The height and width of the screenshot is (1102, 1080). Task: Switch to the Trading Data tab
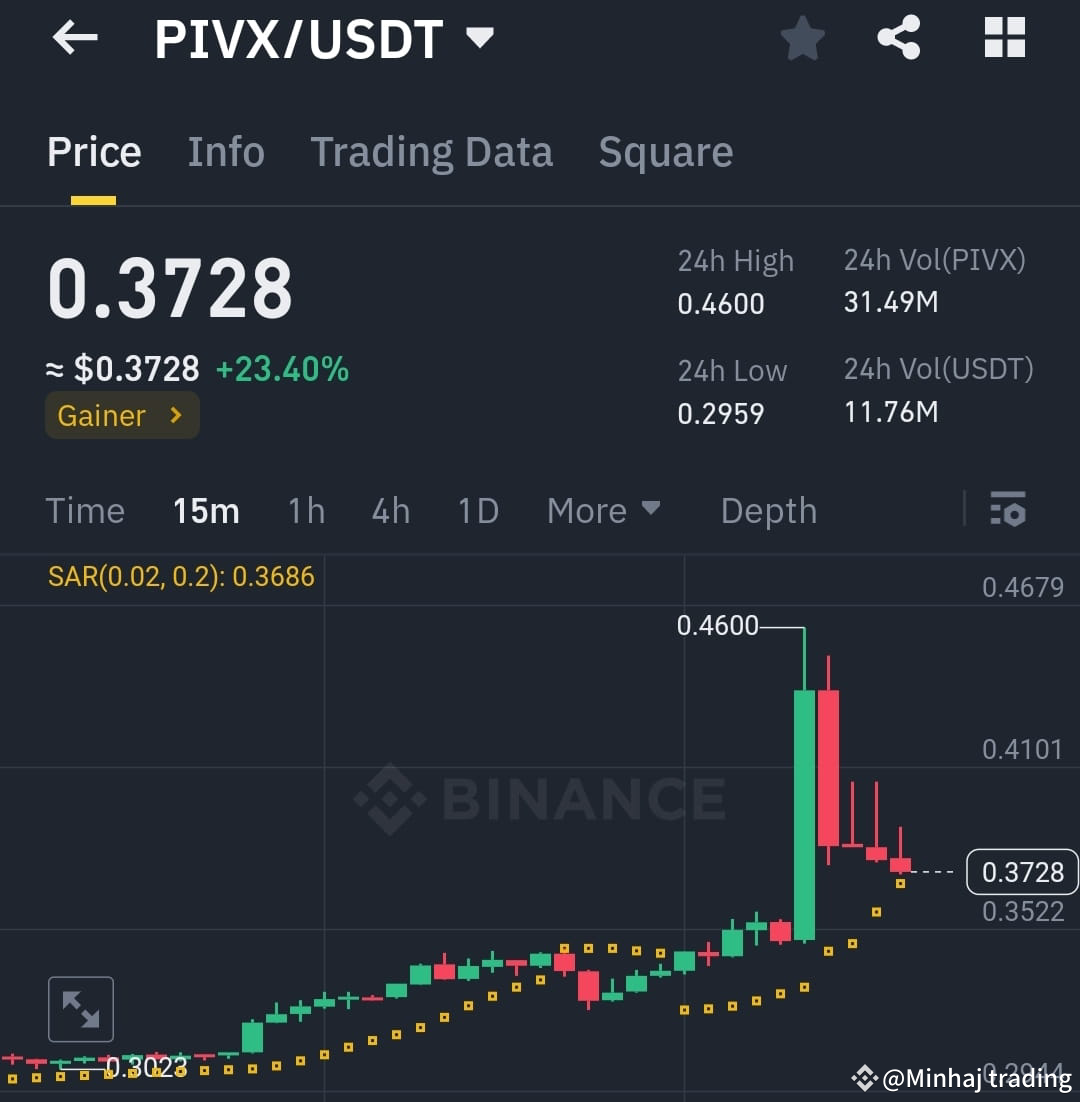click(x=432, y=152)
